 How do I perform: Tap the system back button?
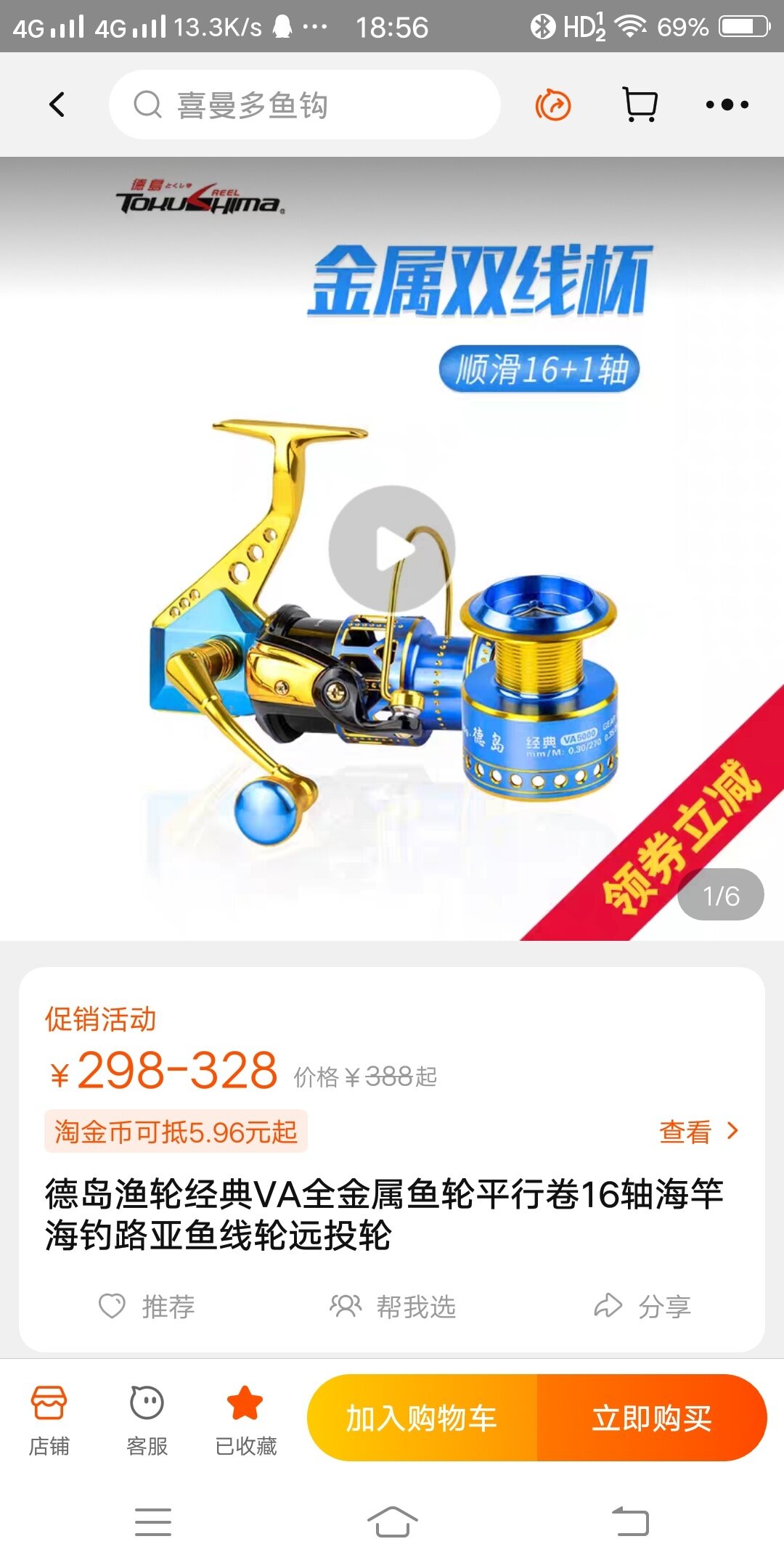pyautogui.click(x=630, y=1522)
